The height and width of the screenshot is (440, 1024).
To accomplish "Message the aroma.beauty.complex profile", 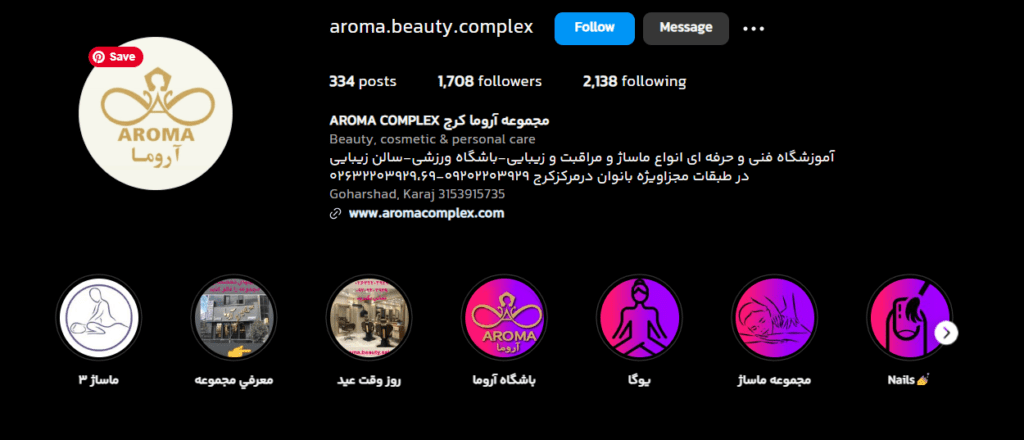I will coord(685,28).
